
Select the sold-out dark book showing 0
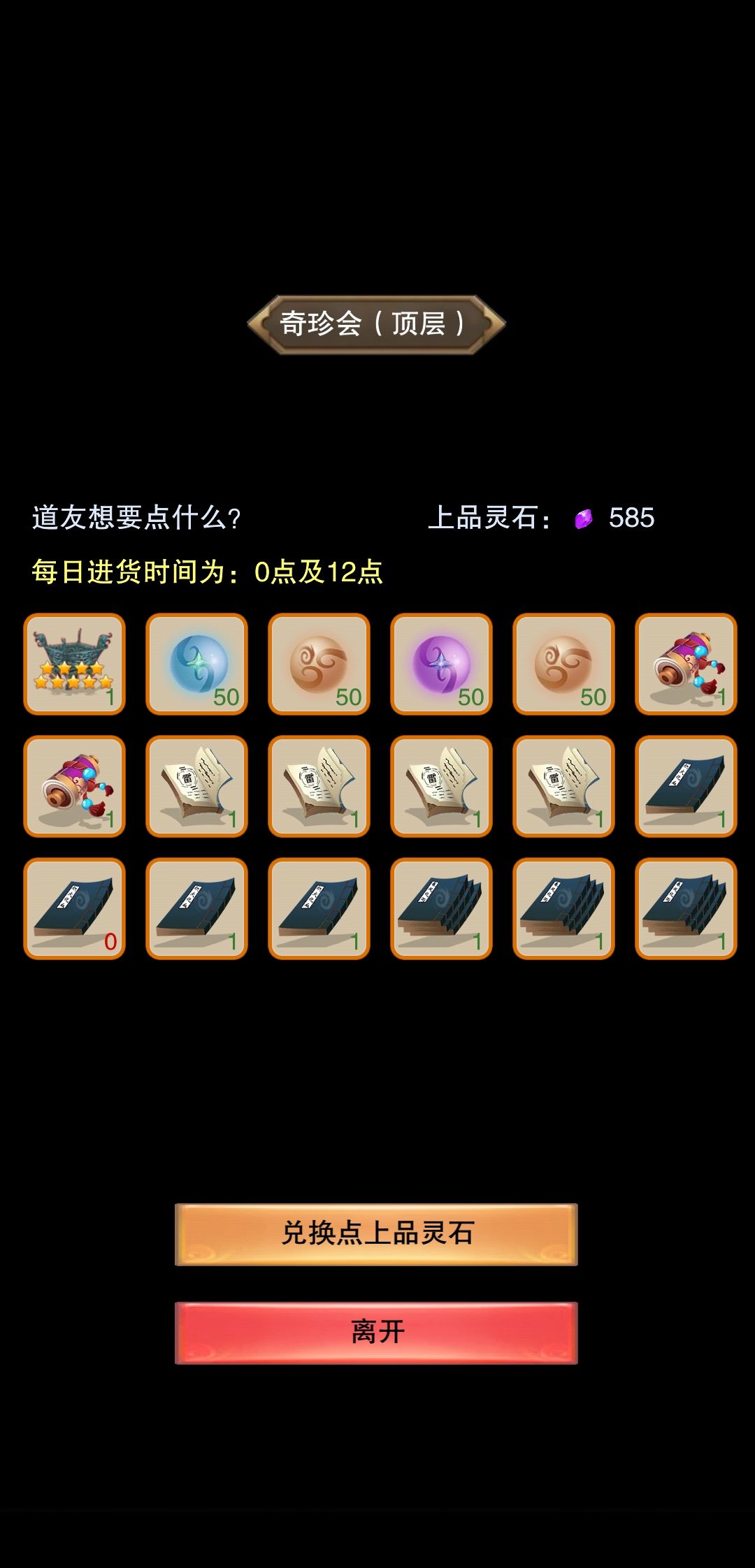coord(75,907)
